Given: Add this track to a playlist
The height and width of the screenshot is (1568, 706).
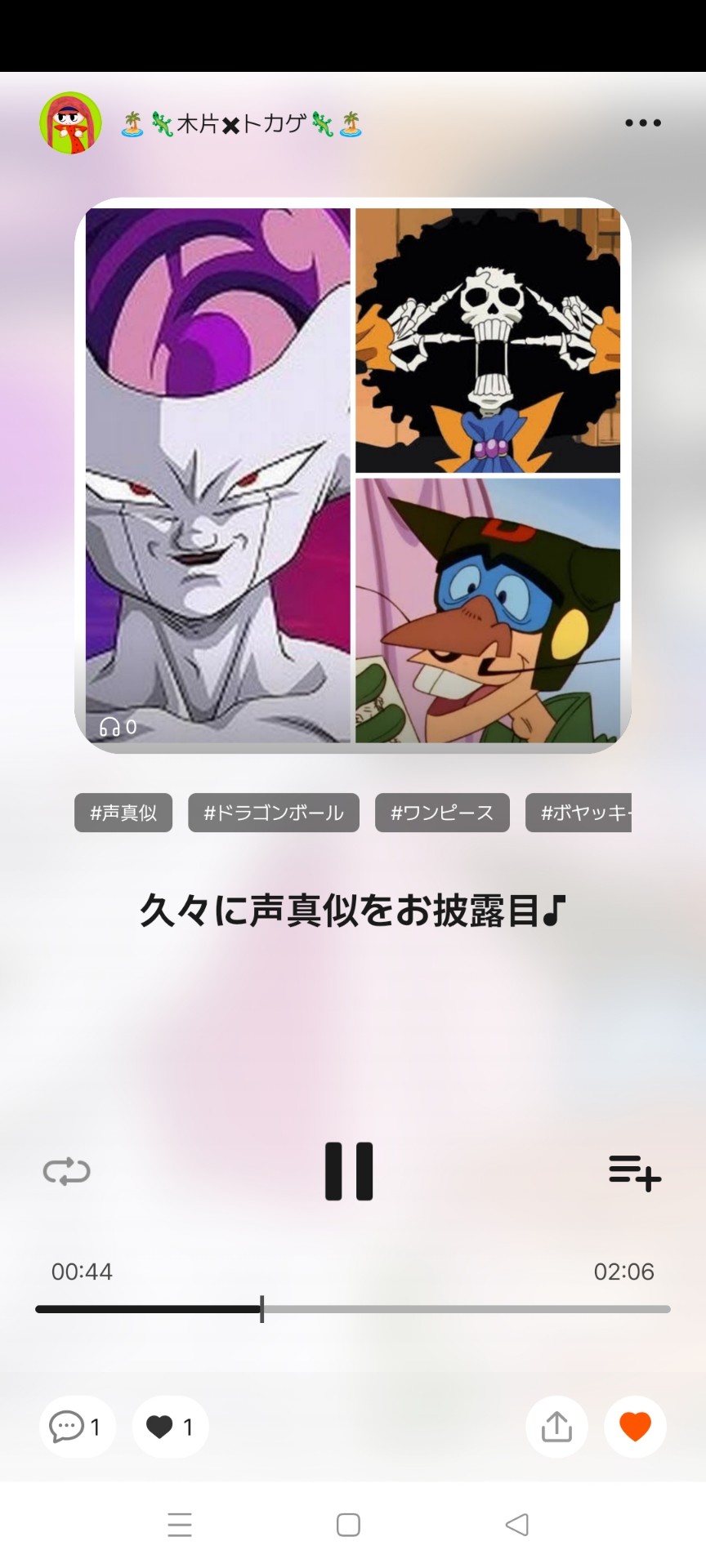Looking at the screenshot, I should 634,1173.
